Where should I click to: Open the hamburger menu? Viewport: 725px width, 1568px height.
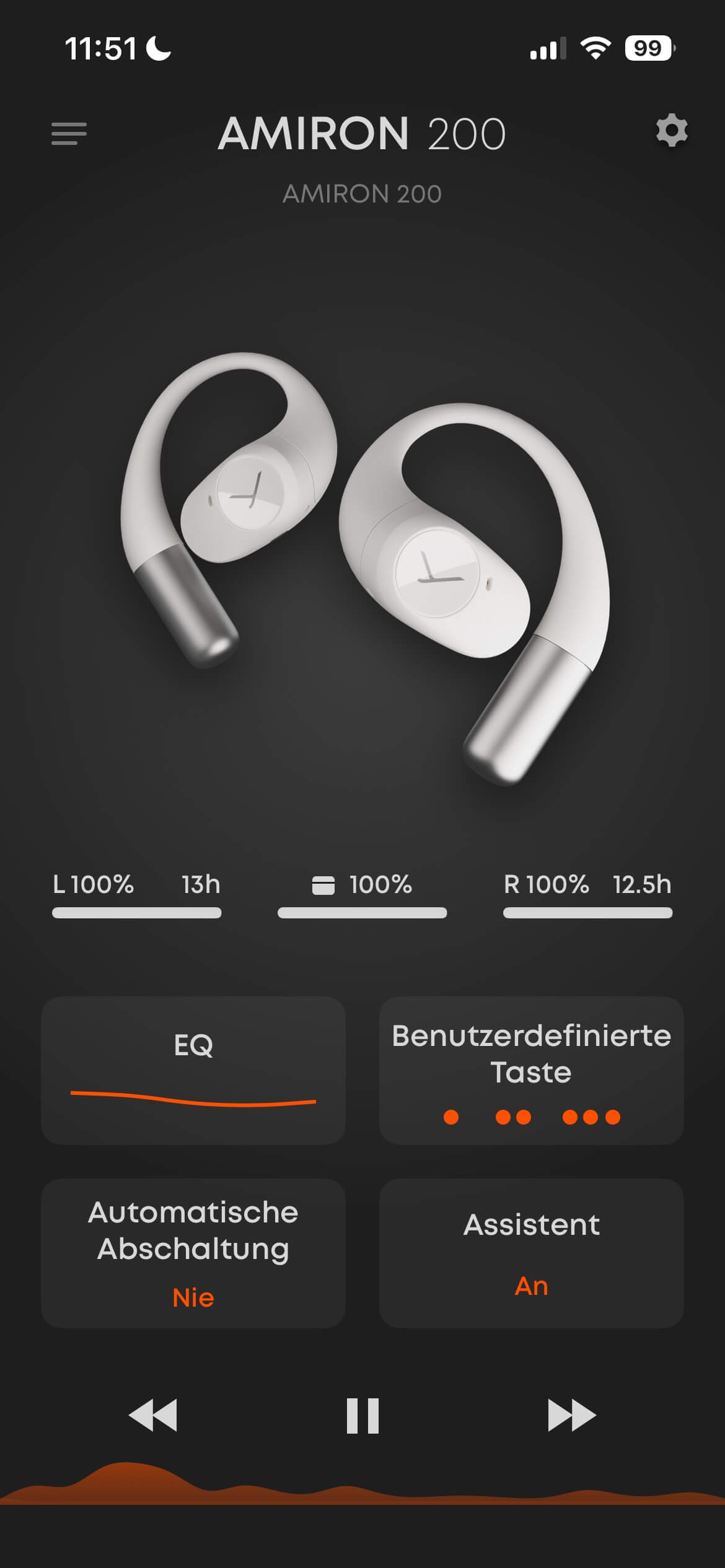pyautogui.click(x=69, y=133)
